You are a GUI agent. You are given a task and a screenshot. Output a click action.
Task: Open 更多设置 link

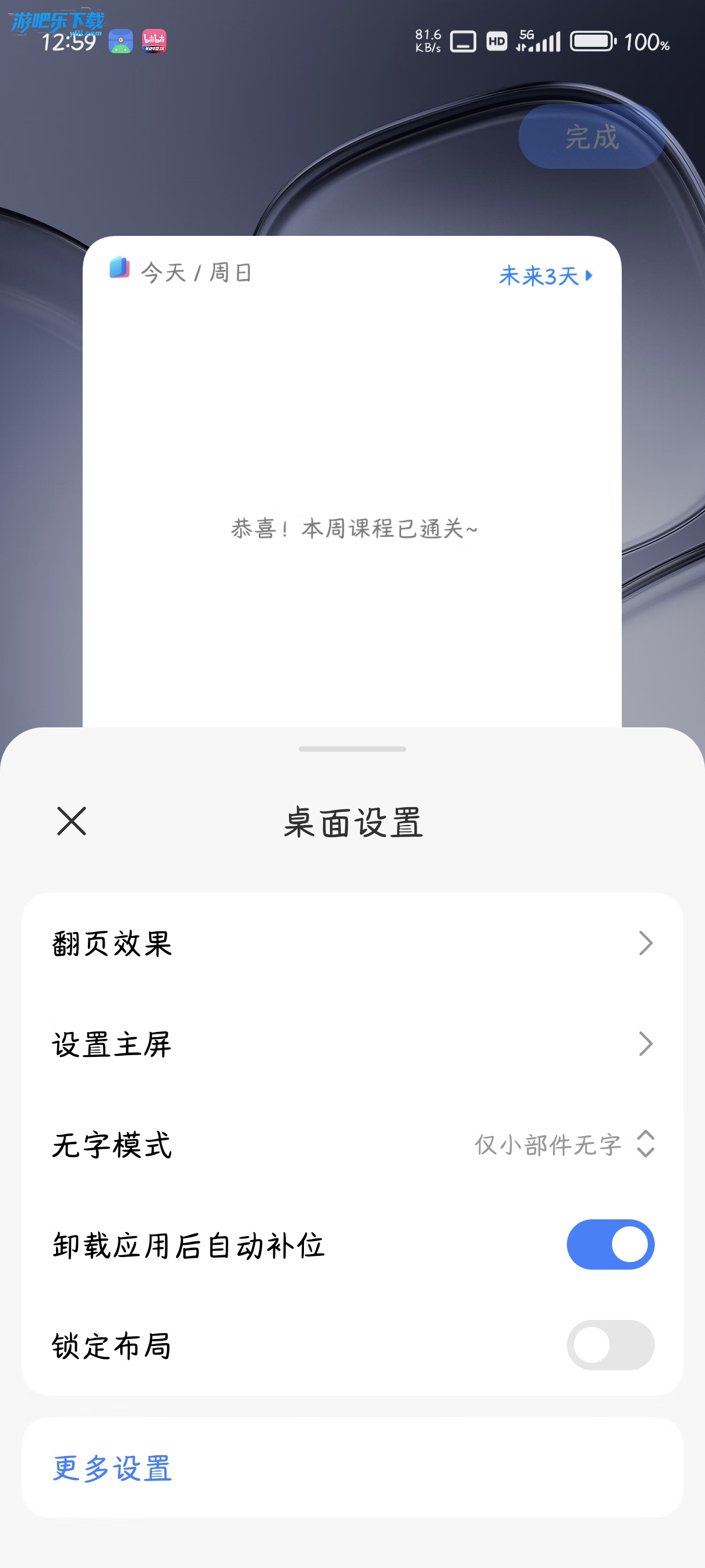113,1468
